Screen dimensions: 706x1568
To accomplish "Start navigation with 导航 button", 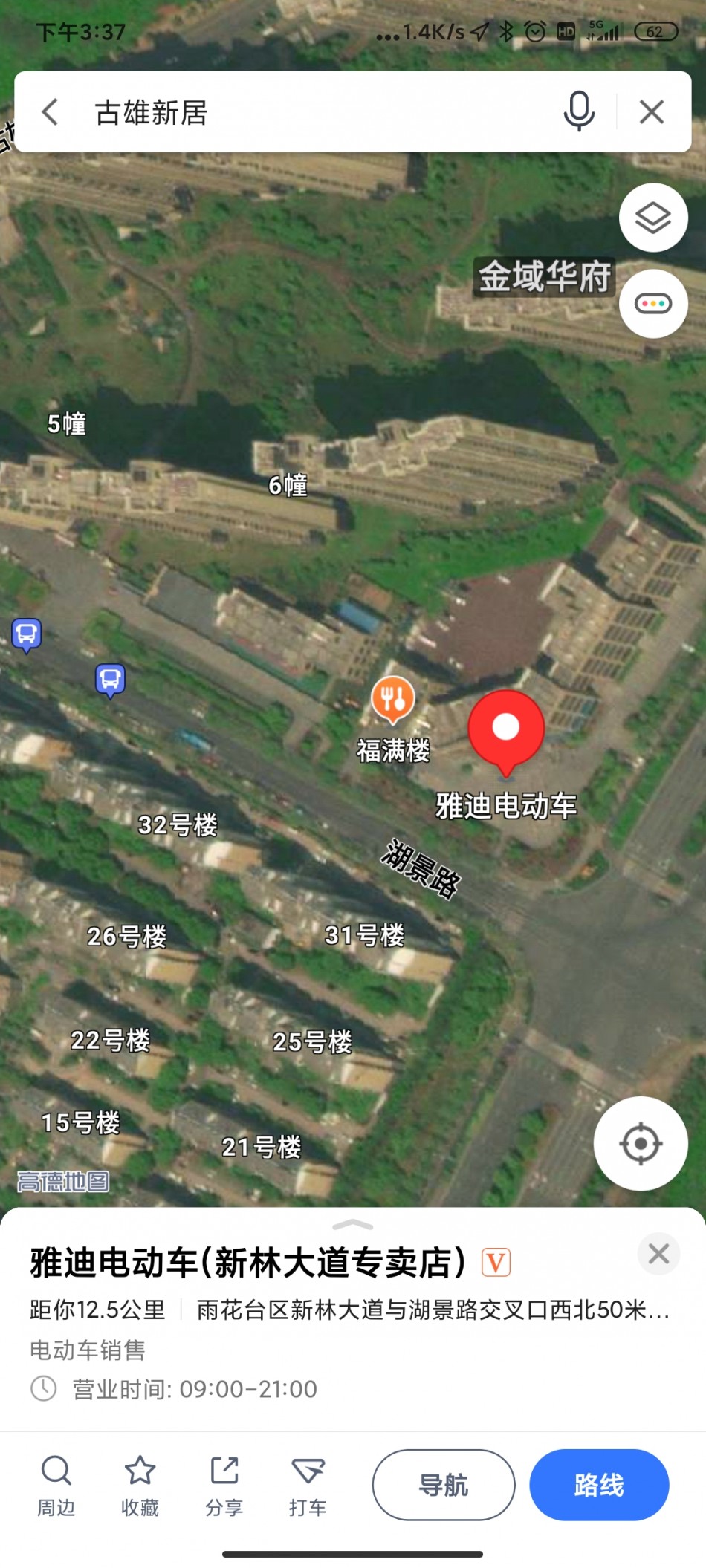I will coord(443,1485).
